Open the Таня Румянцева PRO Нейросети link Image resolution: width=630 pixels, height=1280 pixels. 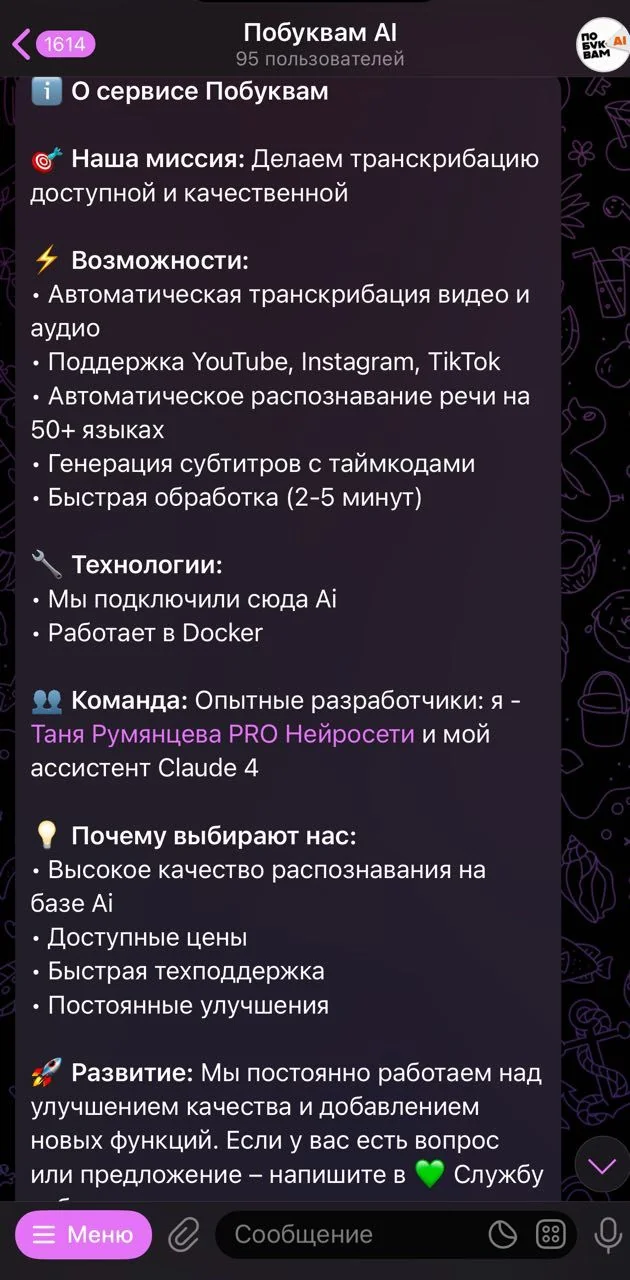pyautogui.click(x=223, y=734)
